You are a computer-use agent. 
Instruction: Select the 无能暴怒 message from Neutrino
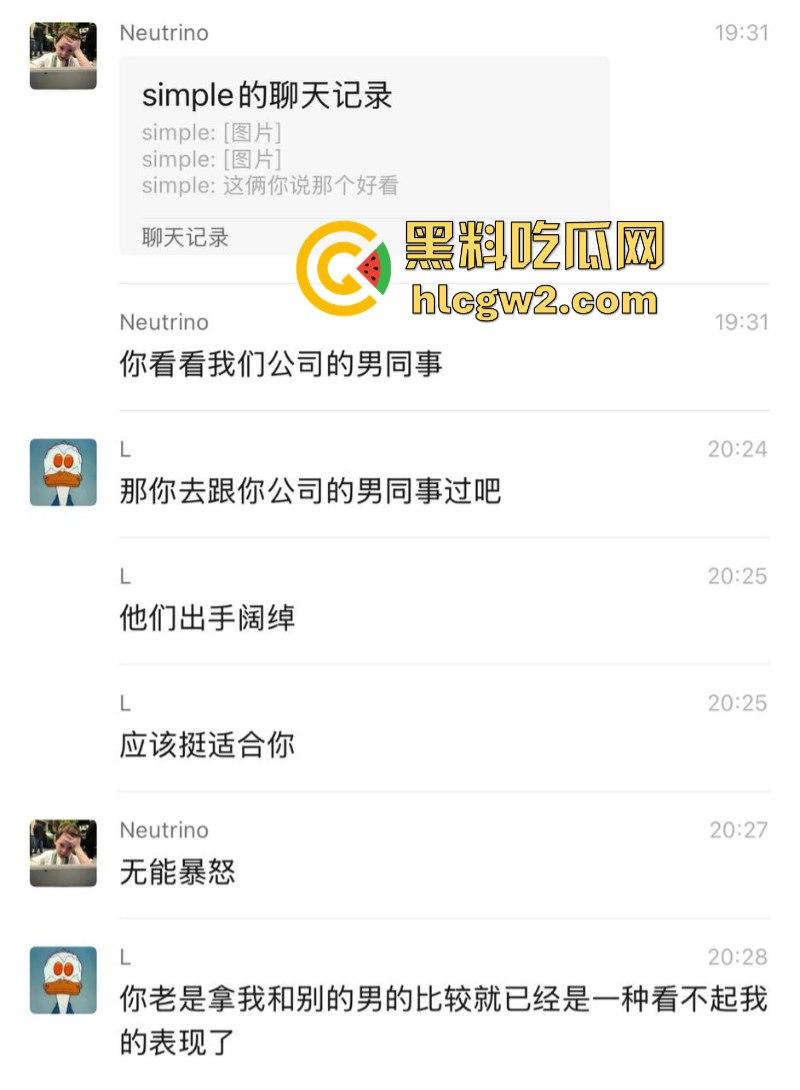click(175, 869)
